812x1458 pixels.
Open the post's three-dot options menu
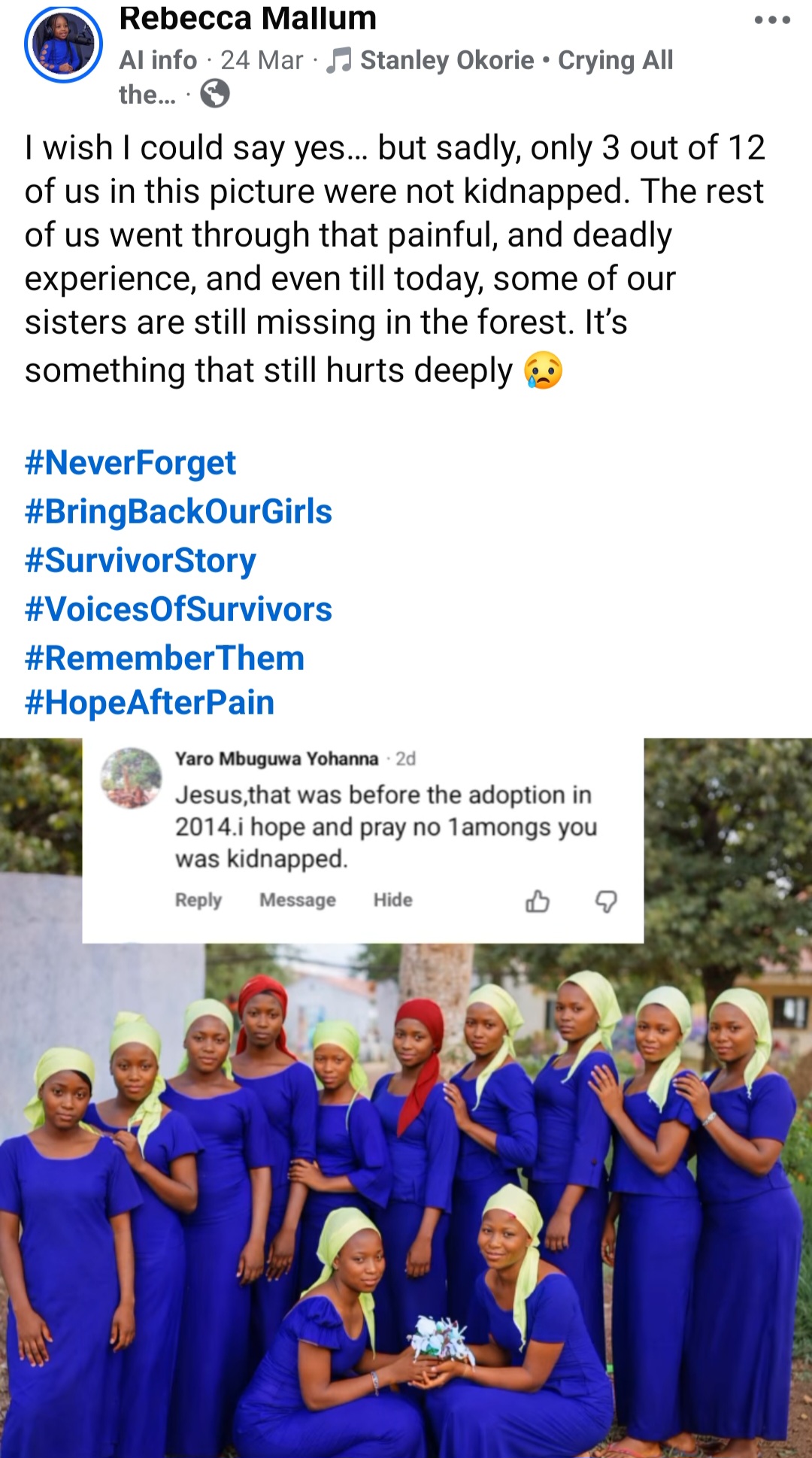[x=772, y=20]
